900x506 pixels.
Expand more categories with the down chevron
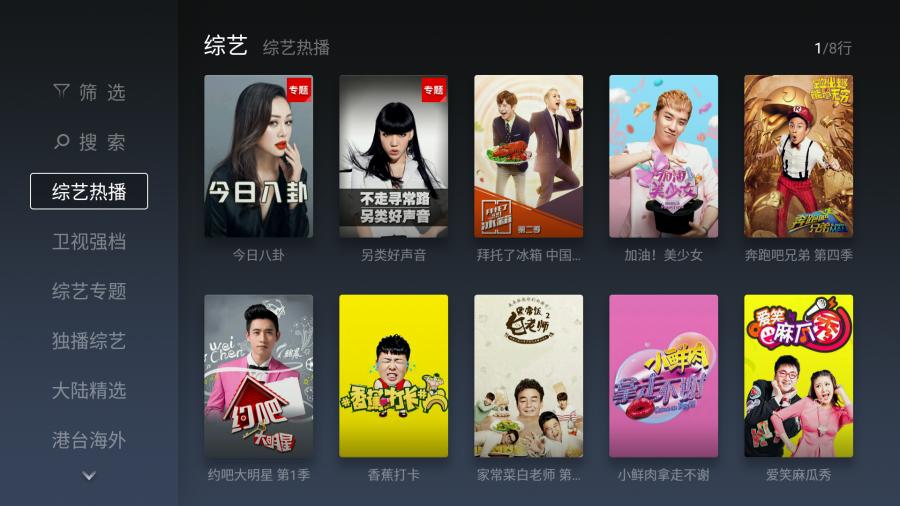(x=89, y=476)
